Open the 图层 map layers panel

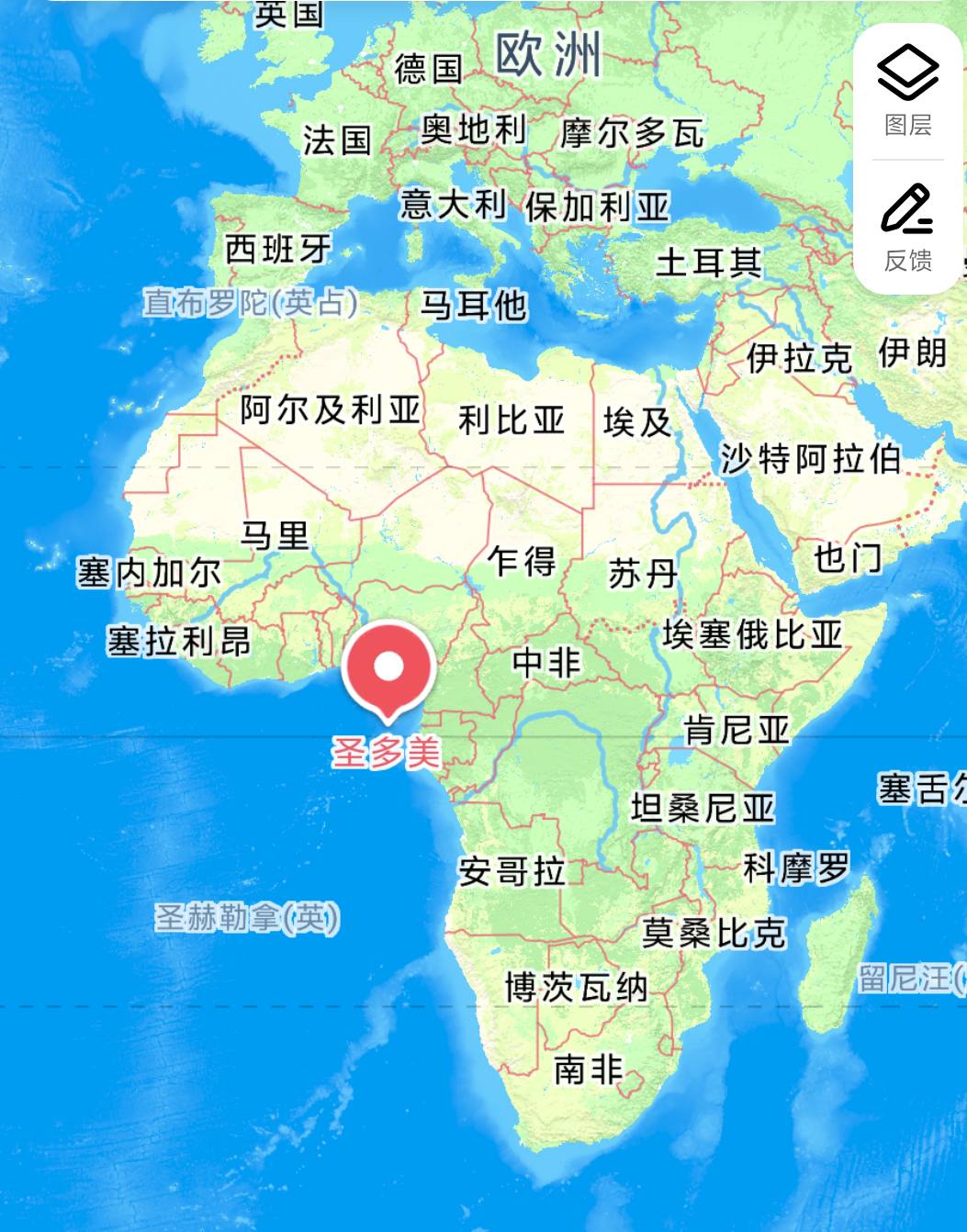[907, 90]
